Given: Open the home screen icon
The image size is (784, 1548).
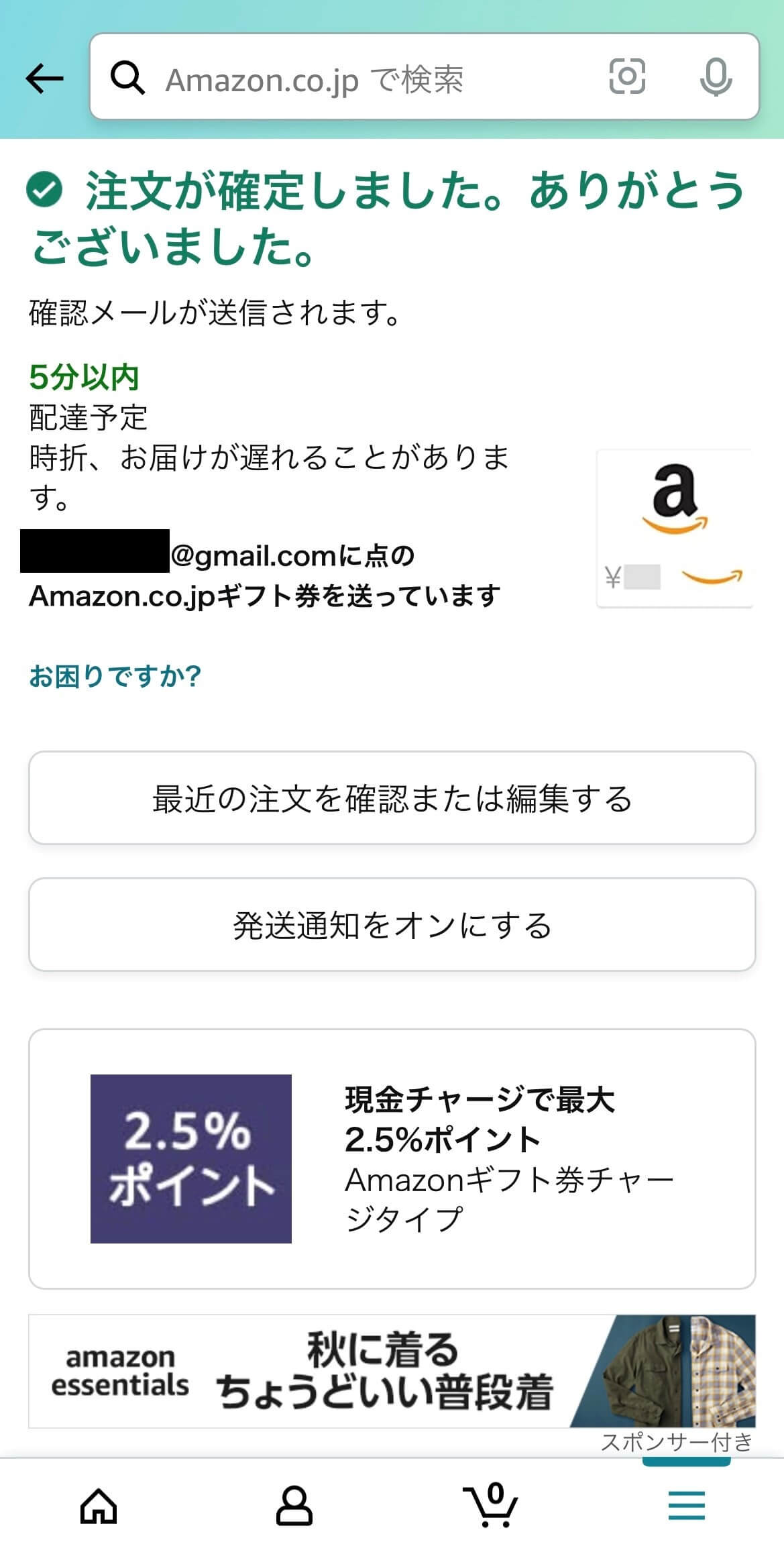Looking at the screenshot, I should (x=97, y=1505).
